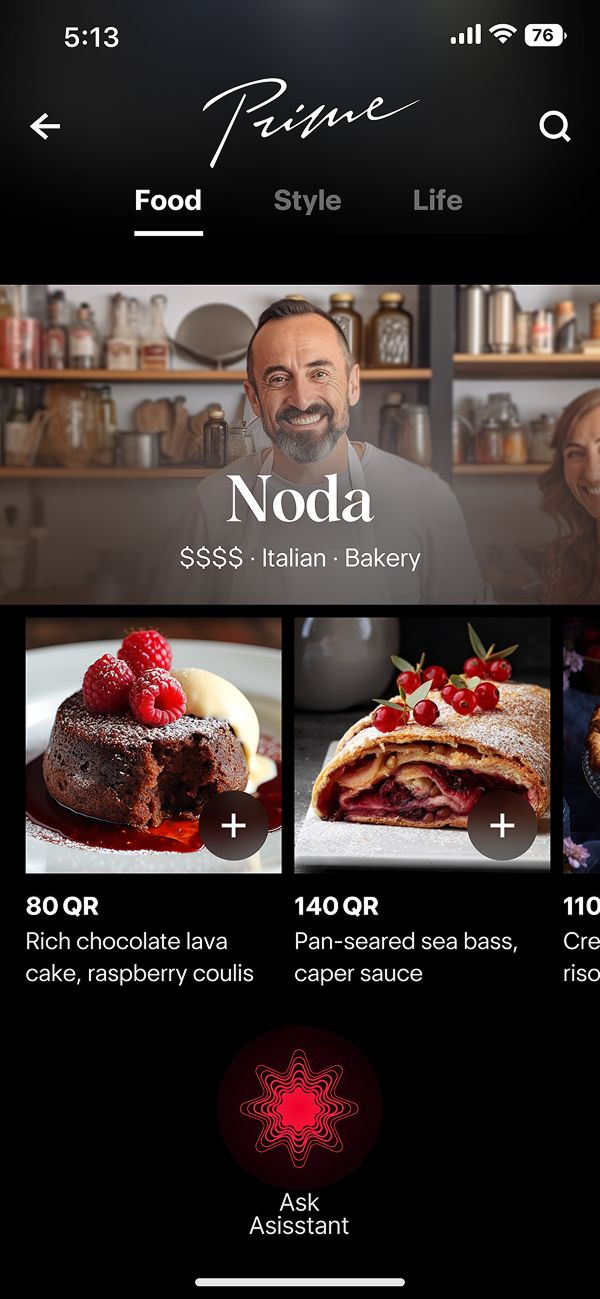Screen dimensions: 600x1299
Task: Switch to the Life tab
Action: click(x=437, y=201)
